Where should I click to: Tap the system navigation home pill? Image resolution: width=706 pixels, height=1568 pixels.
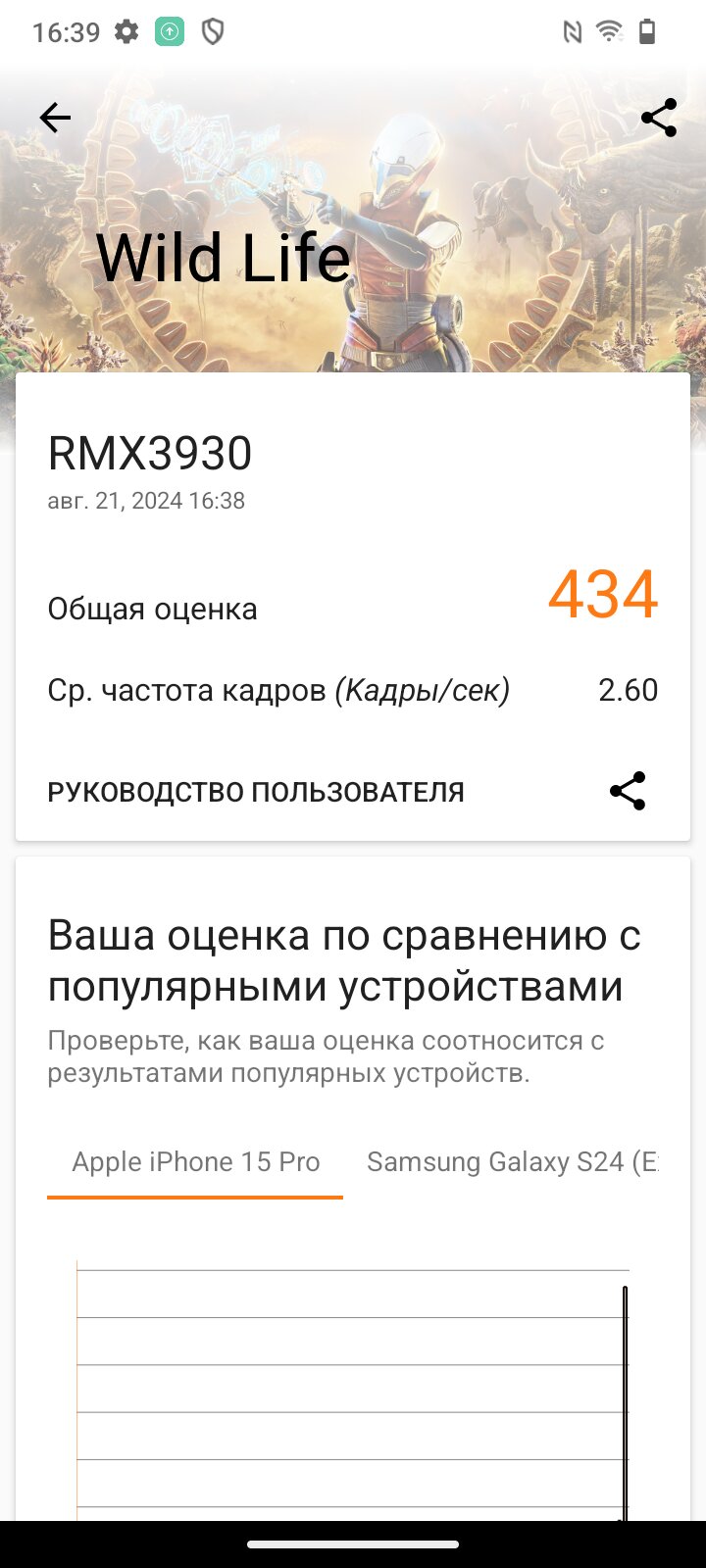coord(353,1544)
